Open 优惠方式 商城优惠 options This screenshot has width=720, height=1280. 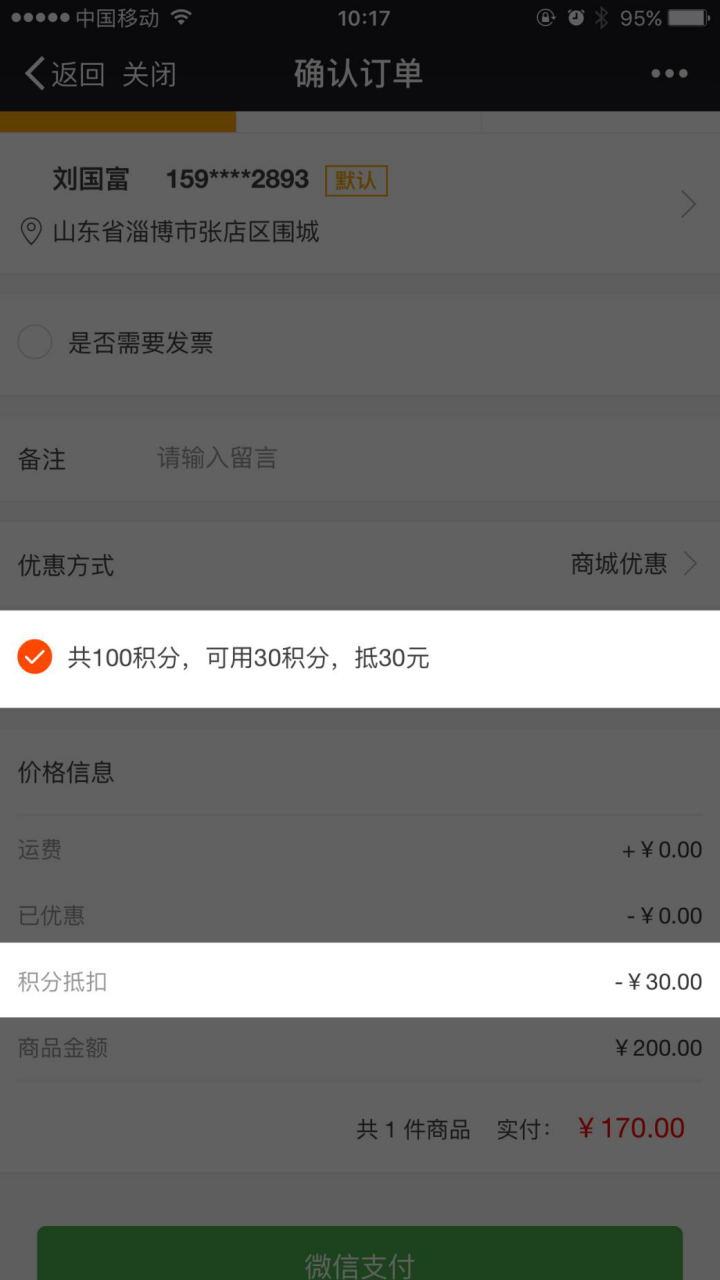[360, 565]
